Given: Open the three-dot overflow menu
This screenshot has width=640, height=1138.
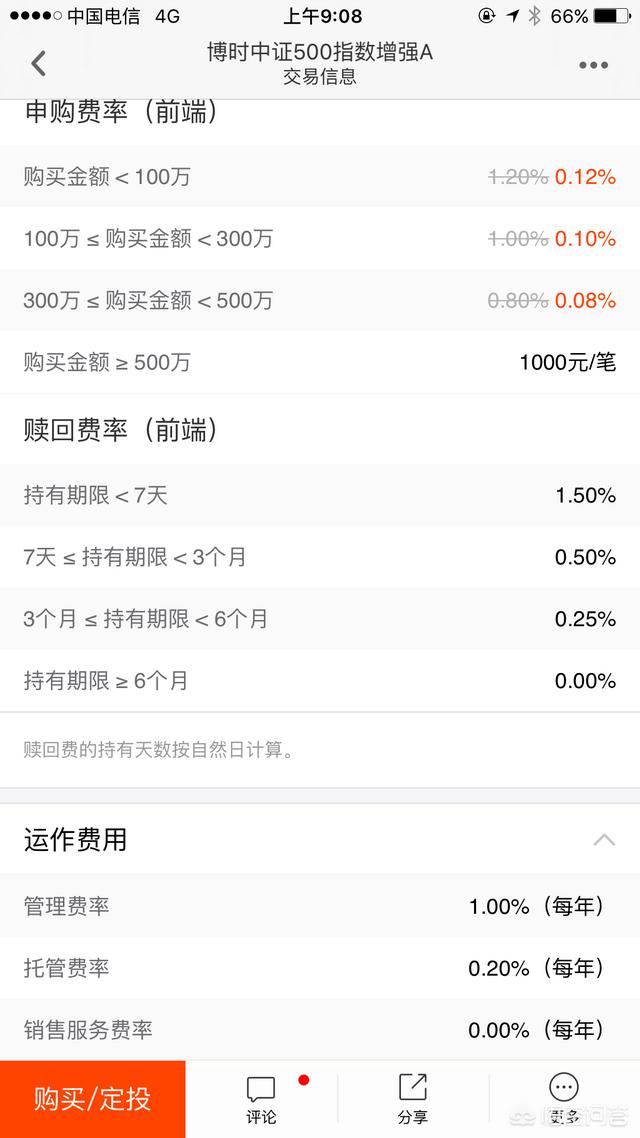Looking at the screenshot, I should (x=593, y=65).
